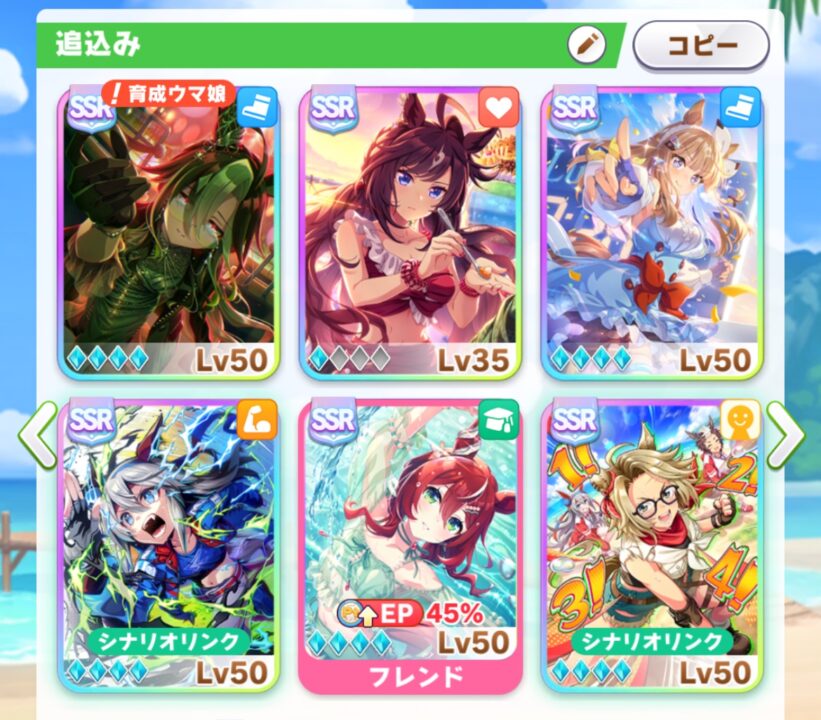821x720 pixels.
Task: Select the フレンド support card
Action: tap(410, 545)
